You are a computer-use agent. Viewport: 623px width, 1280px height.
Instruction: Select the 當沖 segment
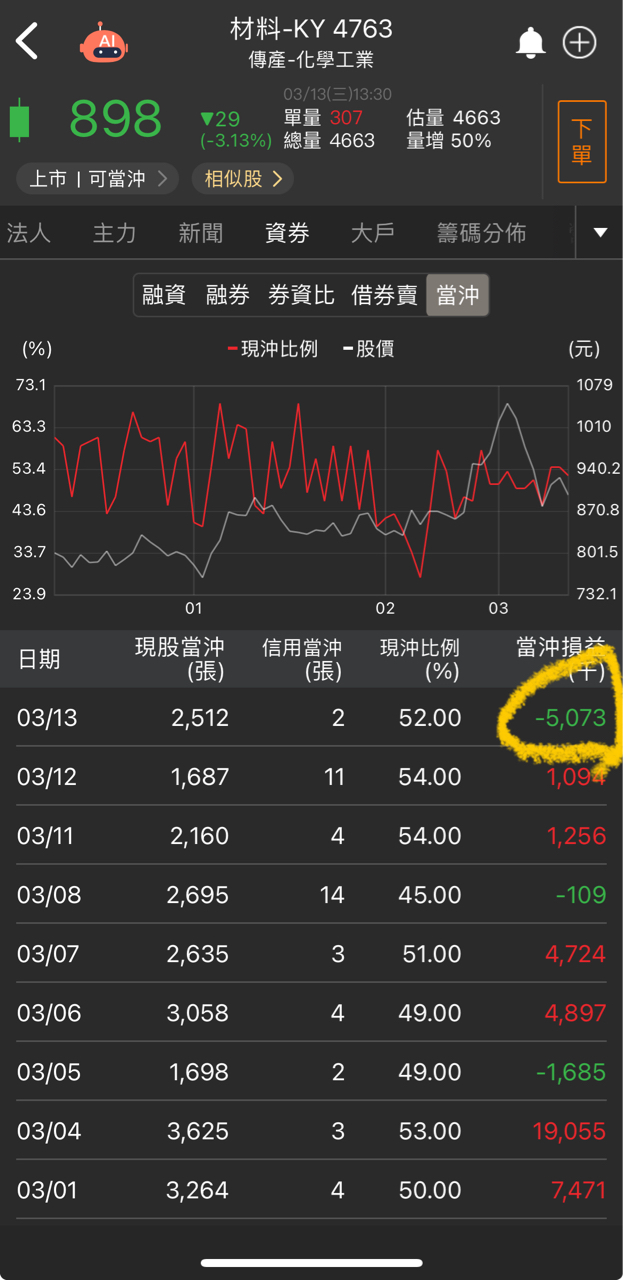pyautogui.click(x=458, y=295)
